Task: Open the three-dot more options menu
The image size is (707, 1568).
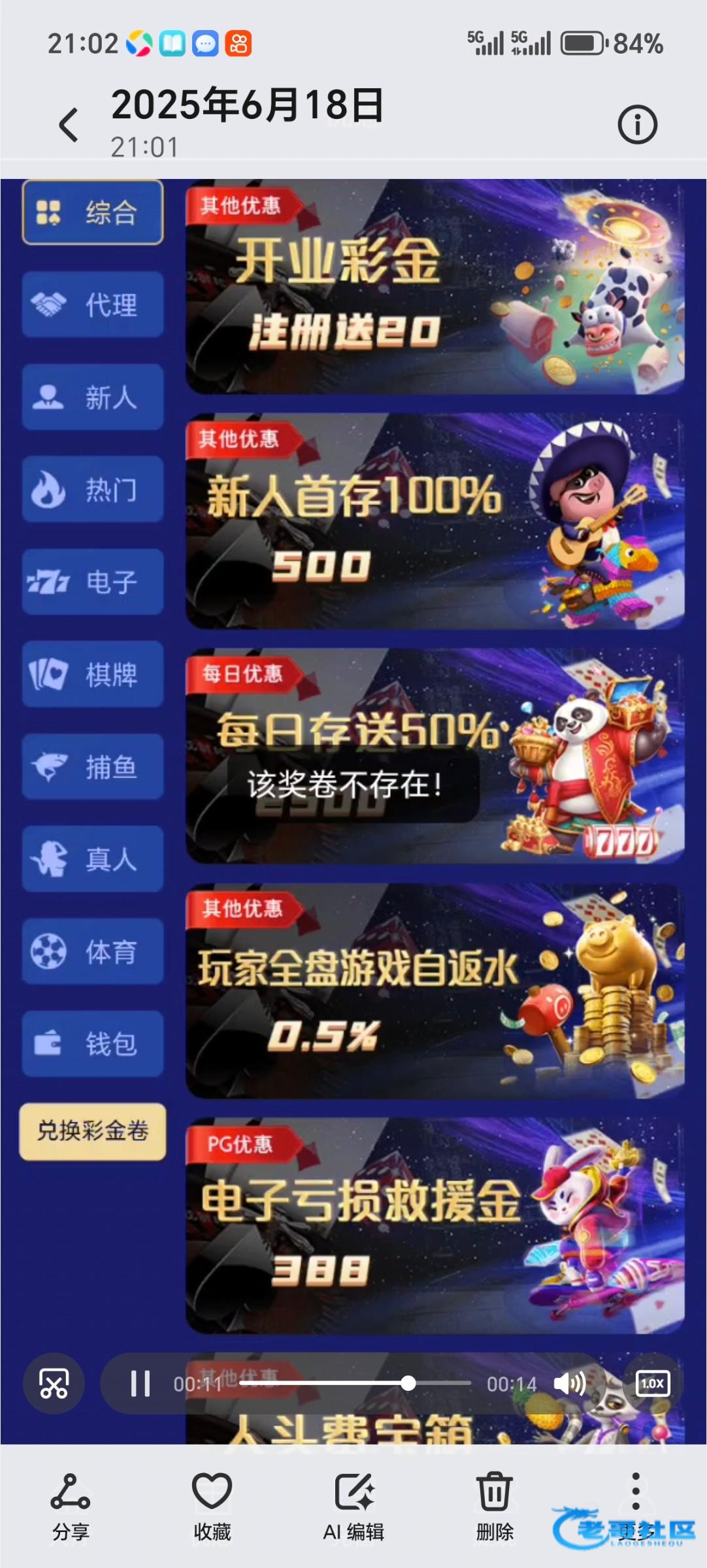Action: click(635, 1492)
